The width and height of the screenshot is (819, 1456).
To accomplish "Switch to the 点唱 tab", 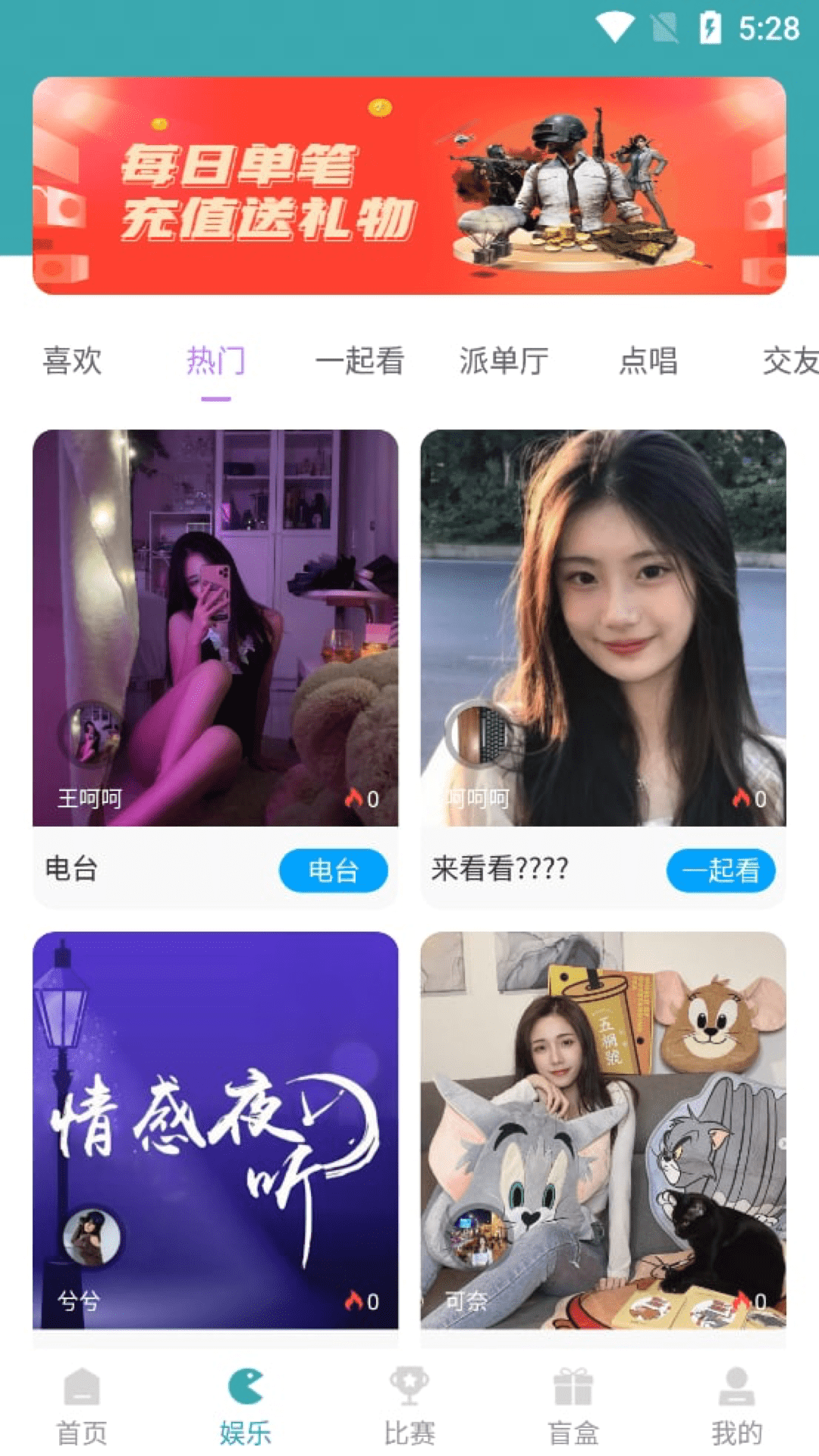I will point(648,361).
